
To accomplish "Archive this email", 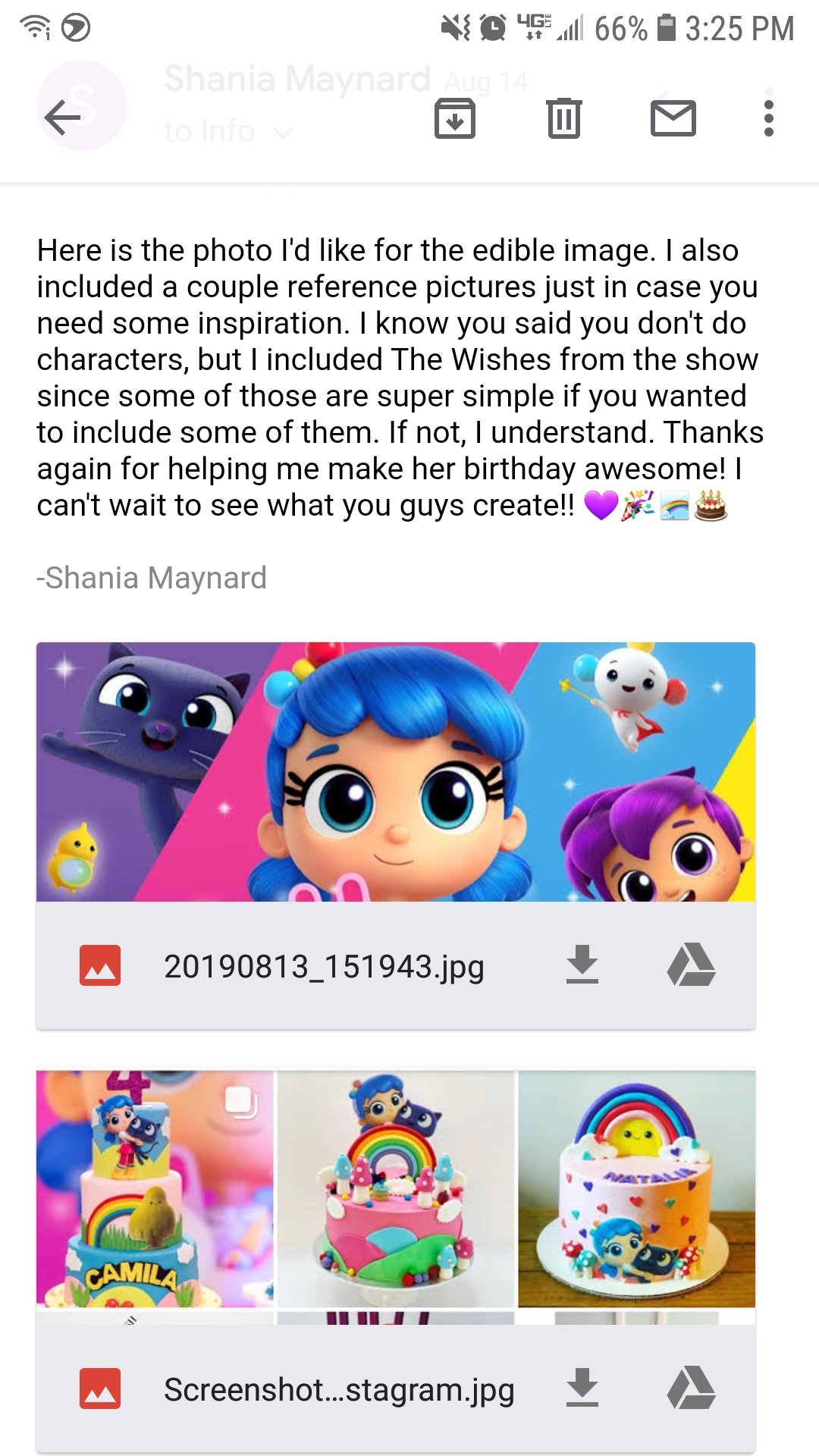I will (x=454, y=118).
